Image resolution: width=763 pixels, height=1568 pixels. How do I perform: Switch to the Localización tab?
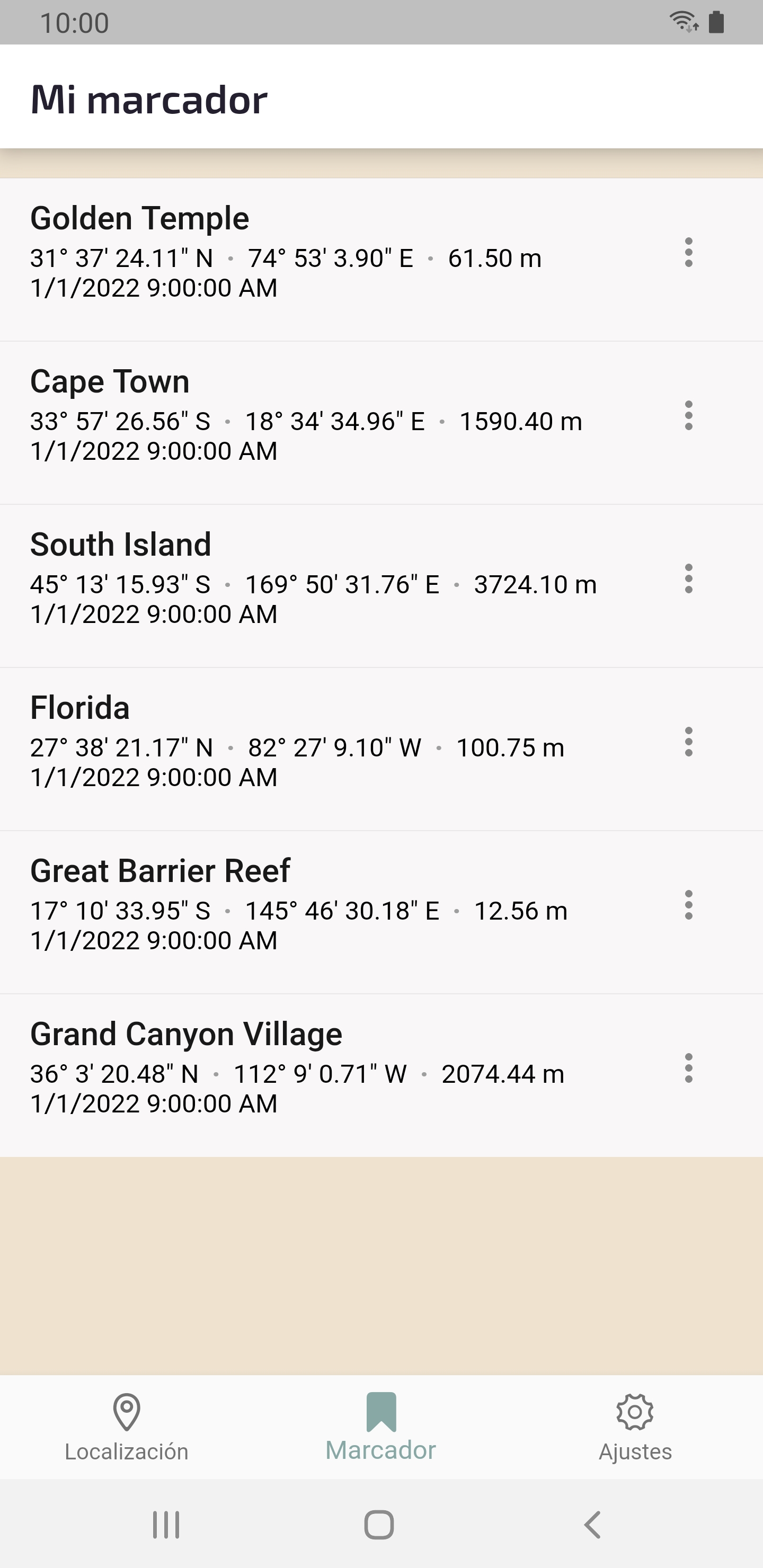pyautogui.click(x=127, y=1427)
